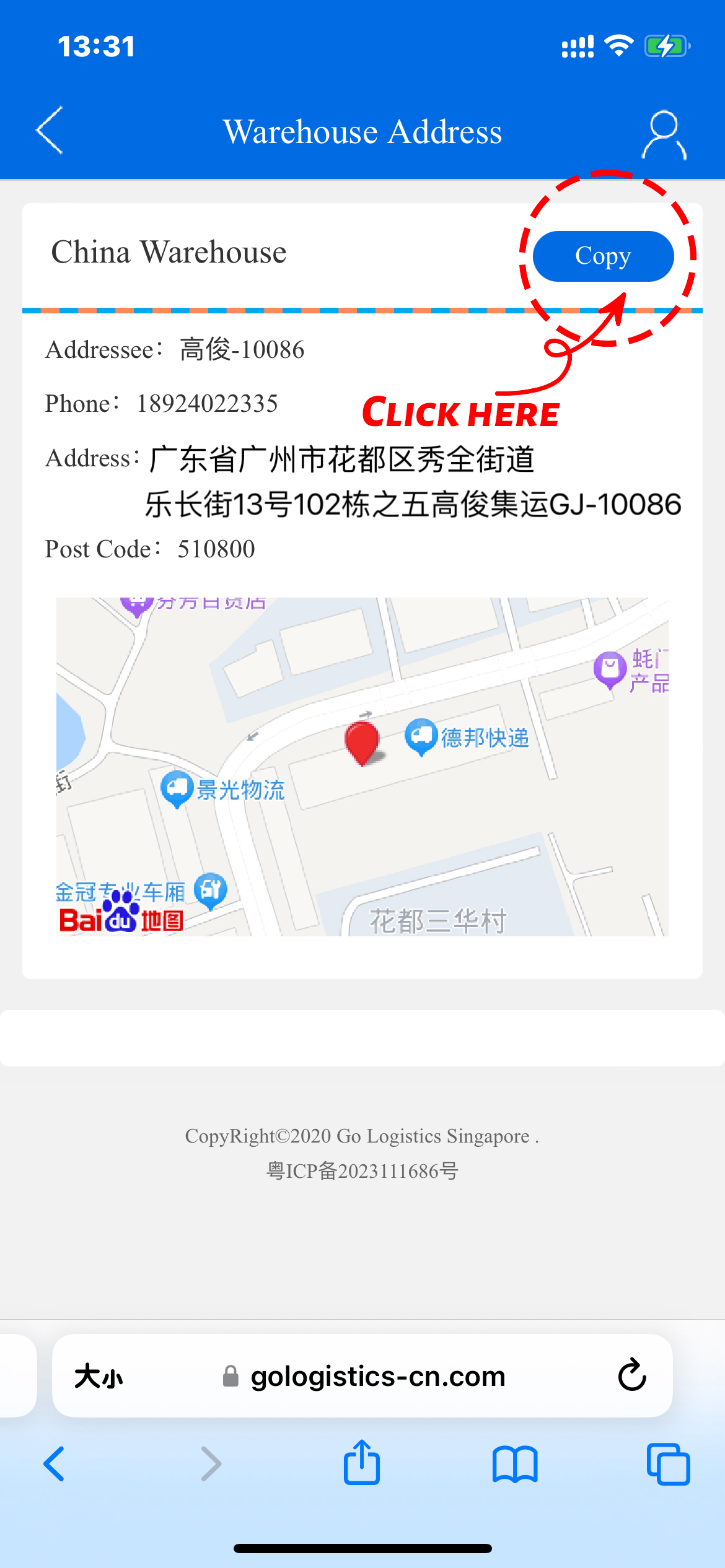725x1568 pixels.
Task: Open the 大小 page settings menu
Action: [x=99, y=1376]
